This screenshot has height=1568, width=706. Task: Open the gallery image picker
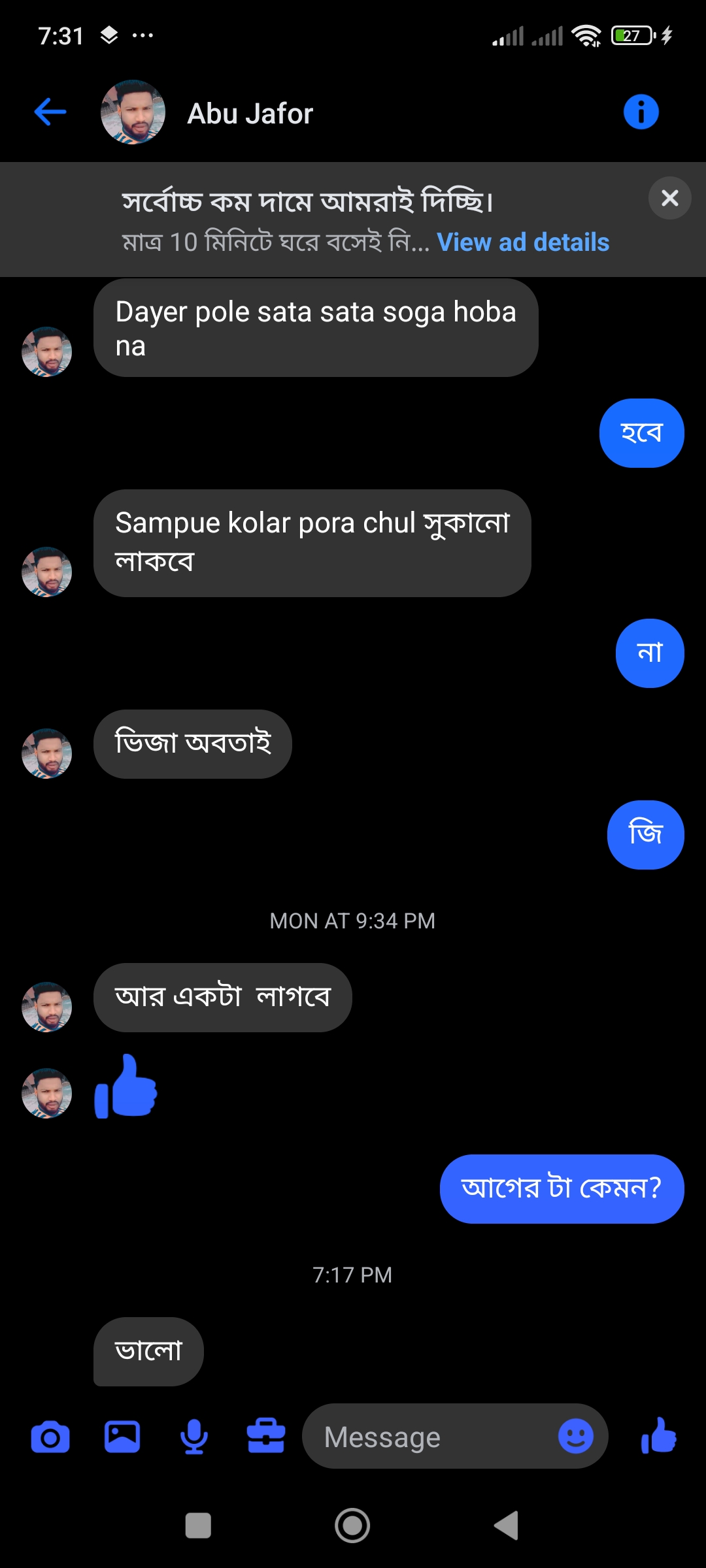tap(122, 1437)
